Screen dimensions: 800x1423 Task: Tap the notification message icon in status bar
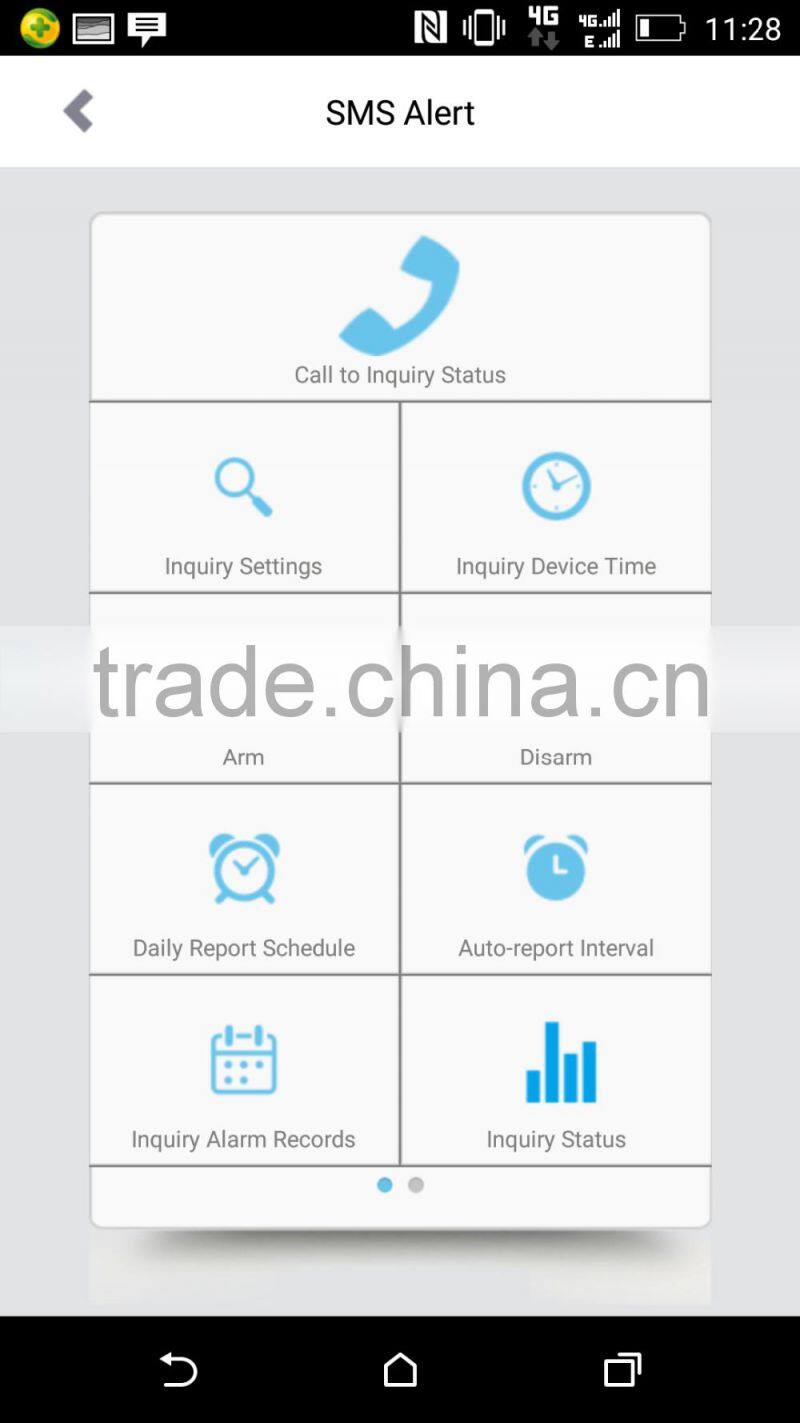146,28
